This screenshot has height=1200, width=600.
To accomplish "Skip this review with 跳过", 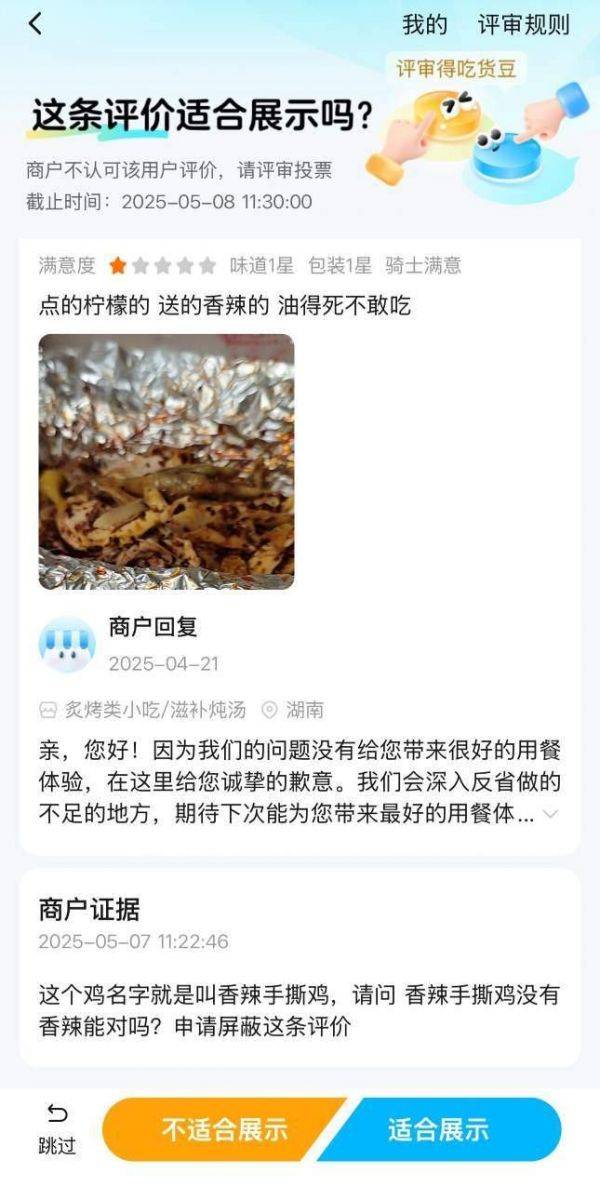I will pos(57,1129).
